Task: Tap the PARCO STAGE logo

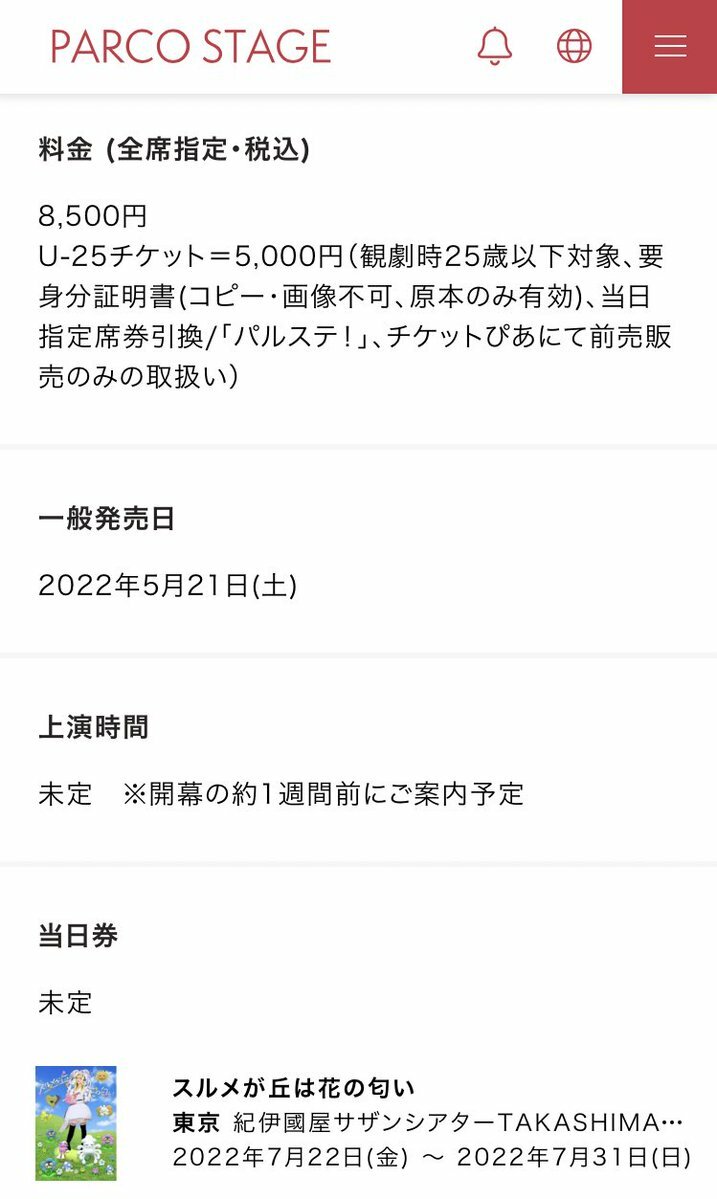Action: (x=191, y=46)
